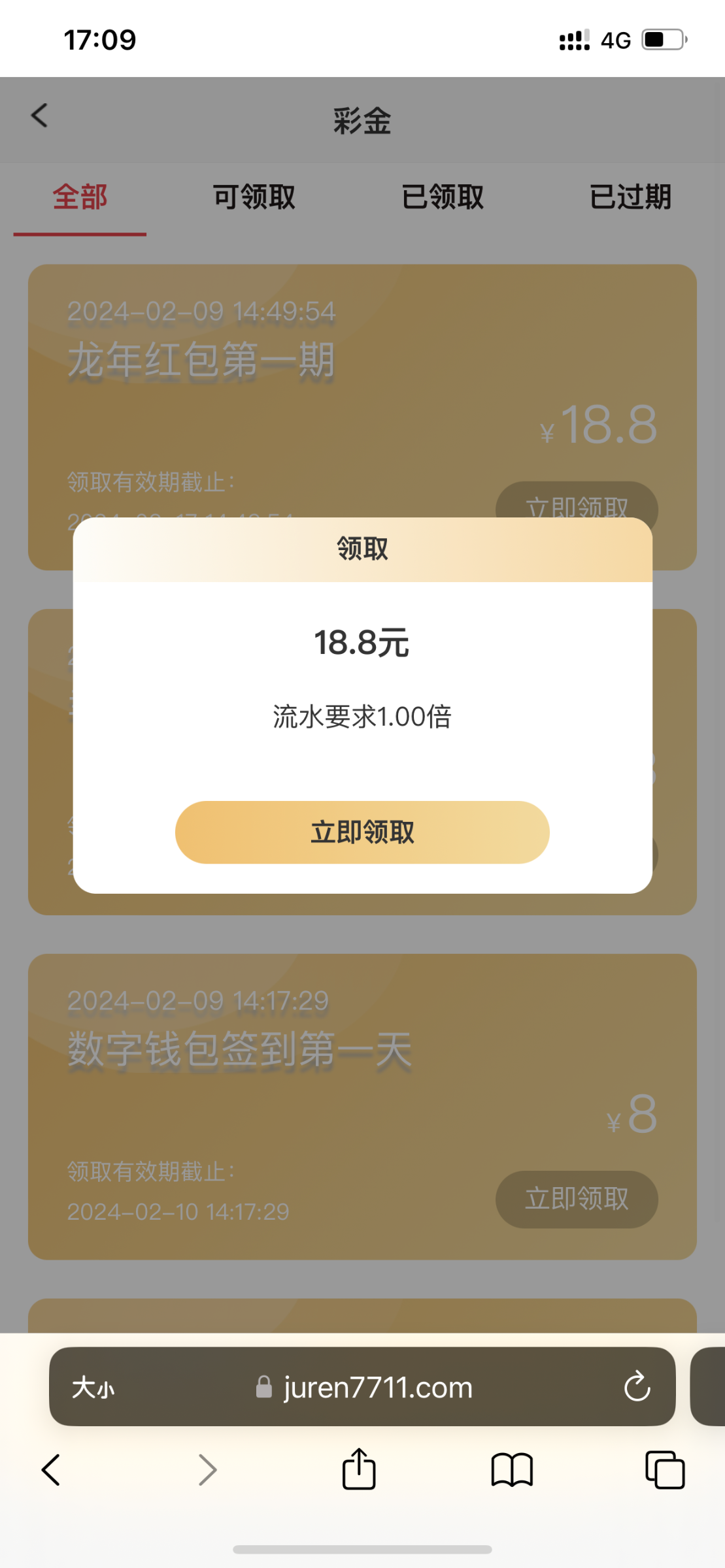Select the 全部 tab
The image size is (725, 1568).
pos(80,197)
